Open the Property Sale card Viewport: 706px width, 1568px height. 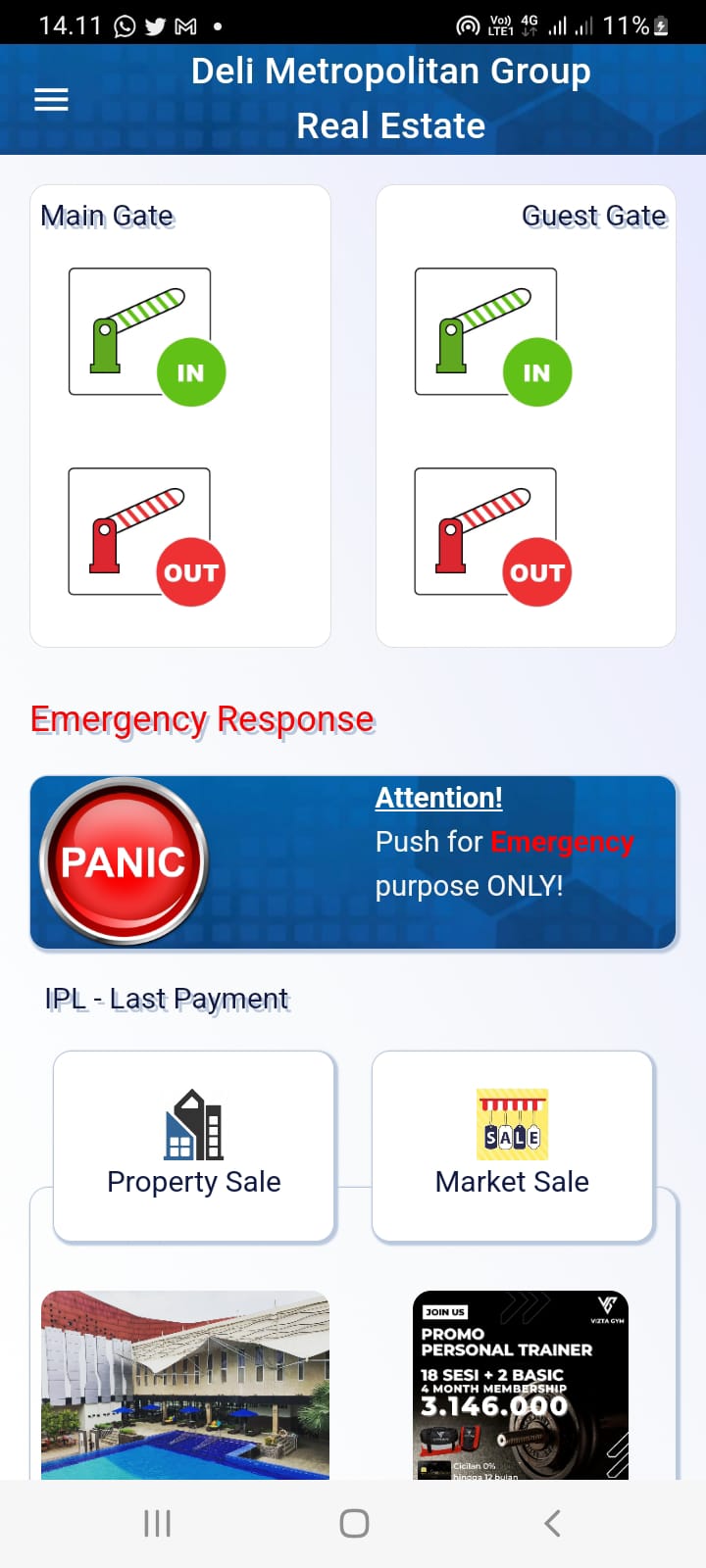coord(194,1146)
